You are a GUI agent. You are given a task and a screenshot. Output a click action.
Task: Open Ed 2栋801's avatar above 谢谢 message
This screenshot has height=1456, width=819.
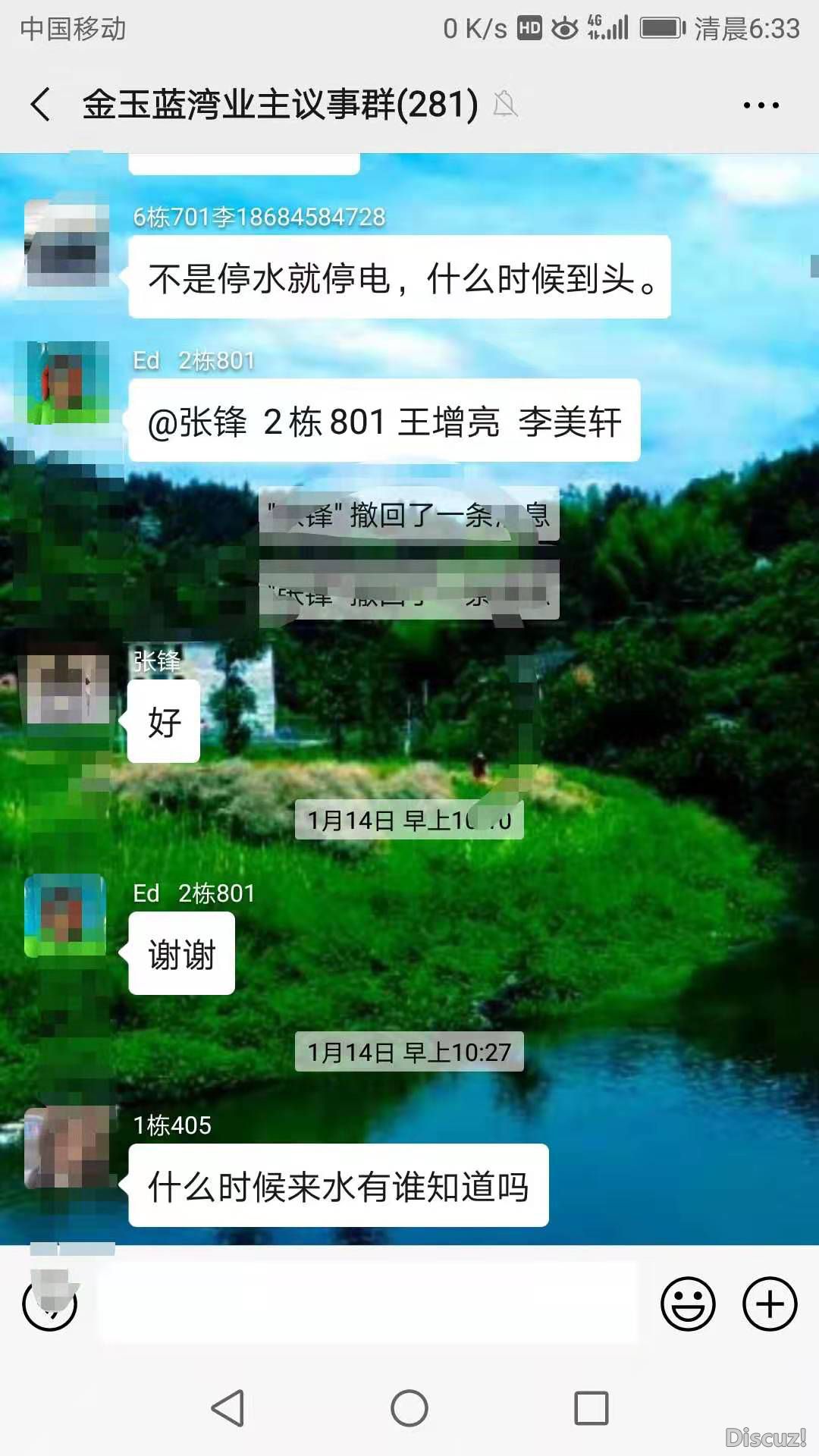tap(67, 915)
